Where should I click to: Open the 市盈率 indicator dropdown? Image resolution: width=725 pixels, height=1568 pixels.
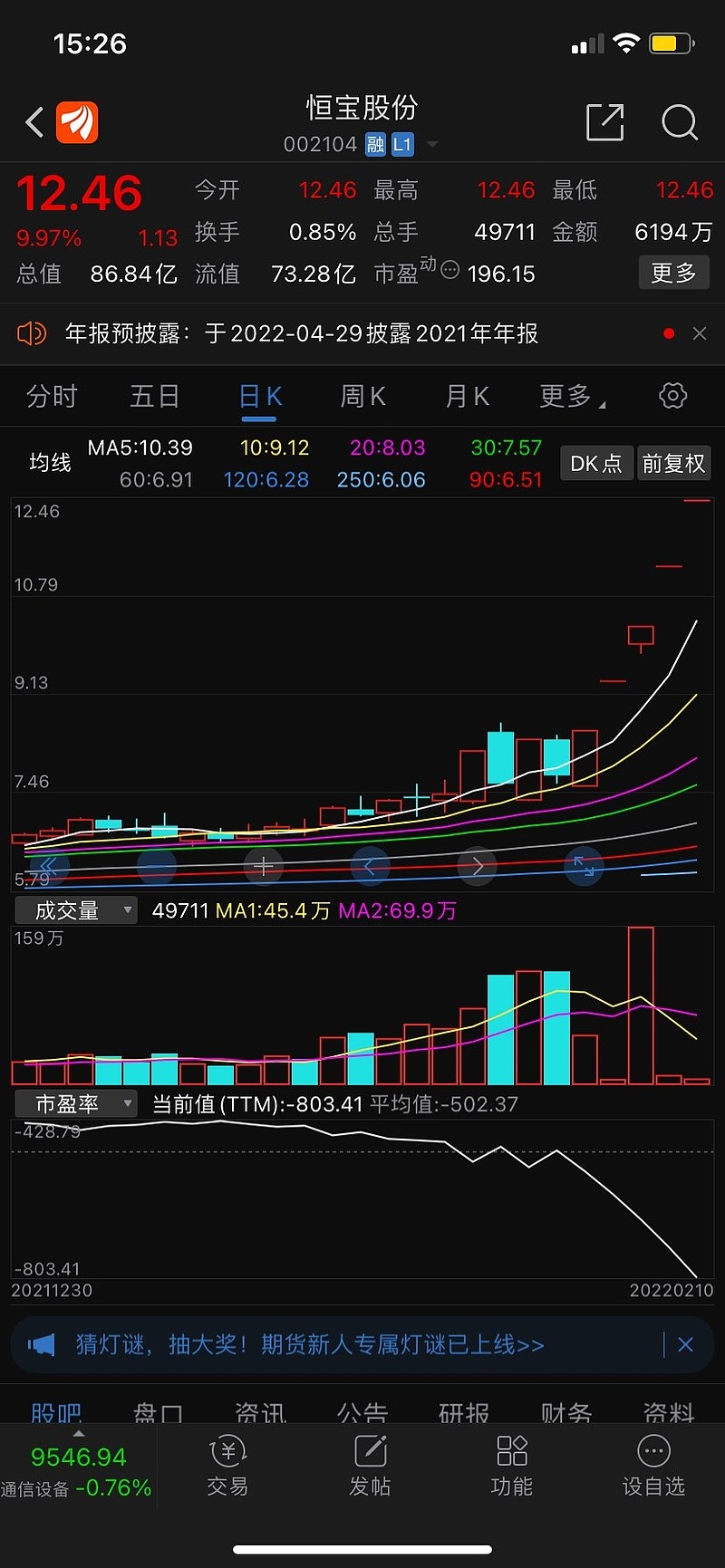click(76, 1104)
